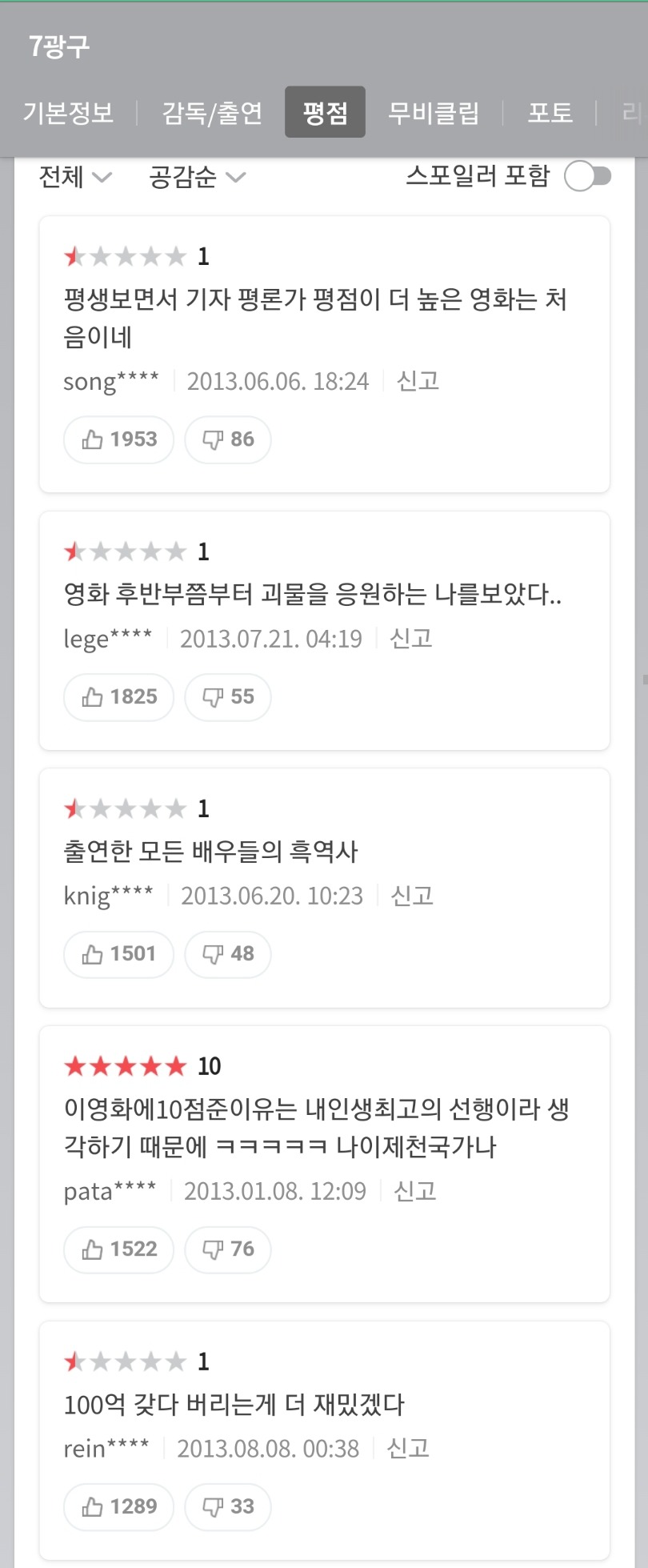Upvote lege****'s review
The width and height of the screenshot is (648, 1568).
click(x=118, y=697)
